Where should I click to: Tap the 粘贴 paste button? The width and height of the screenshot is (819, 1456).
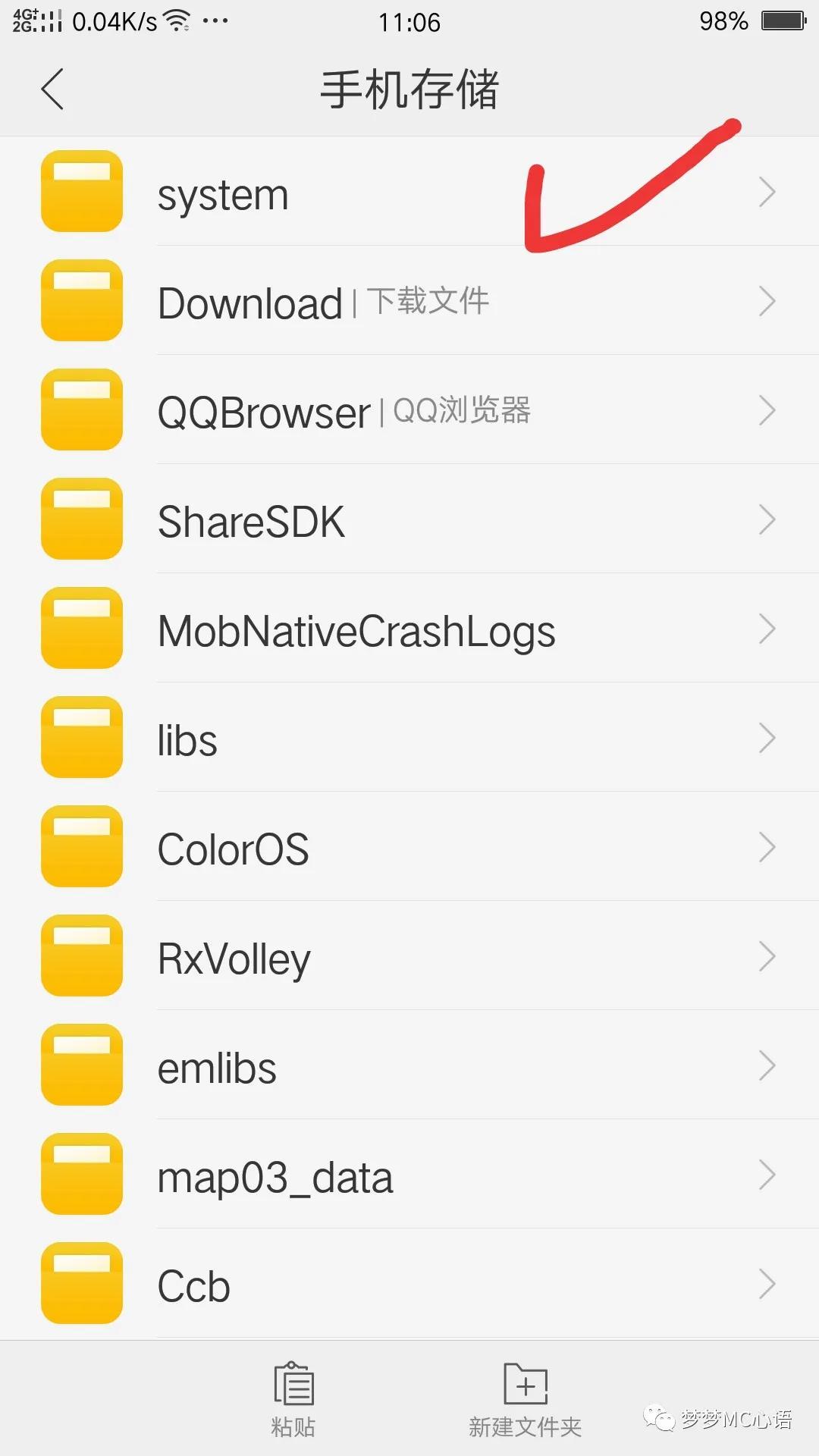[293, 1400]
